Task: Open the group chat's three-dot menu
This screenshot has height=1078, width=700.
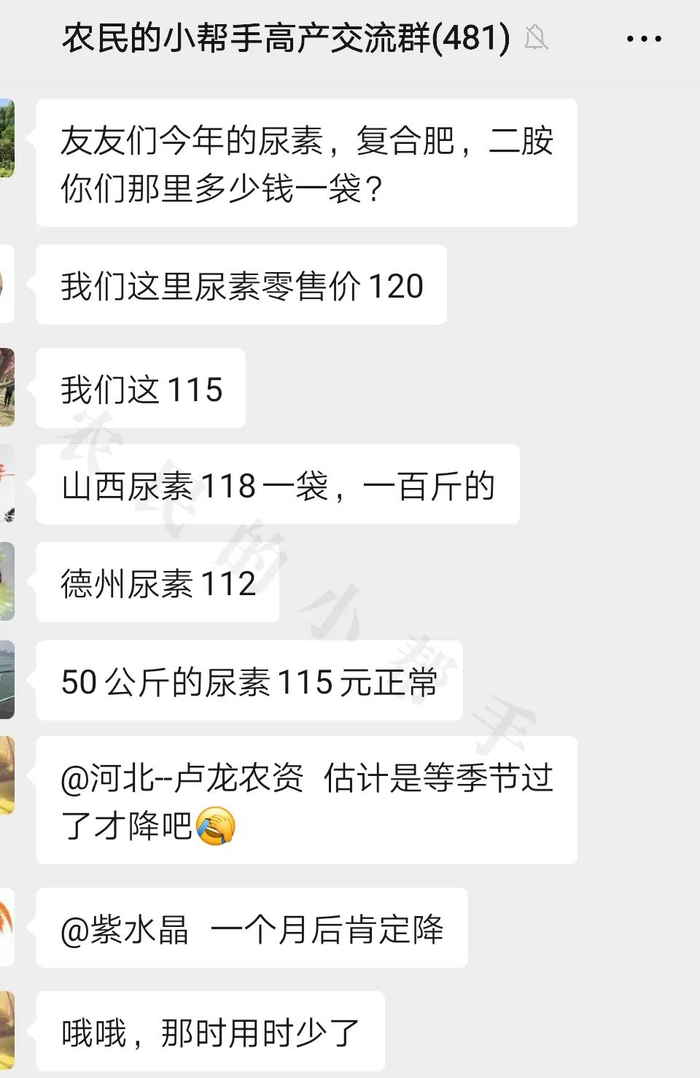Action: [x=643, y=40]
